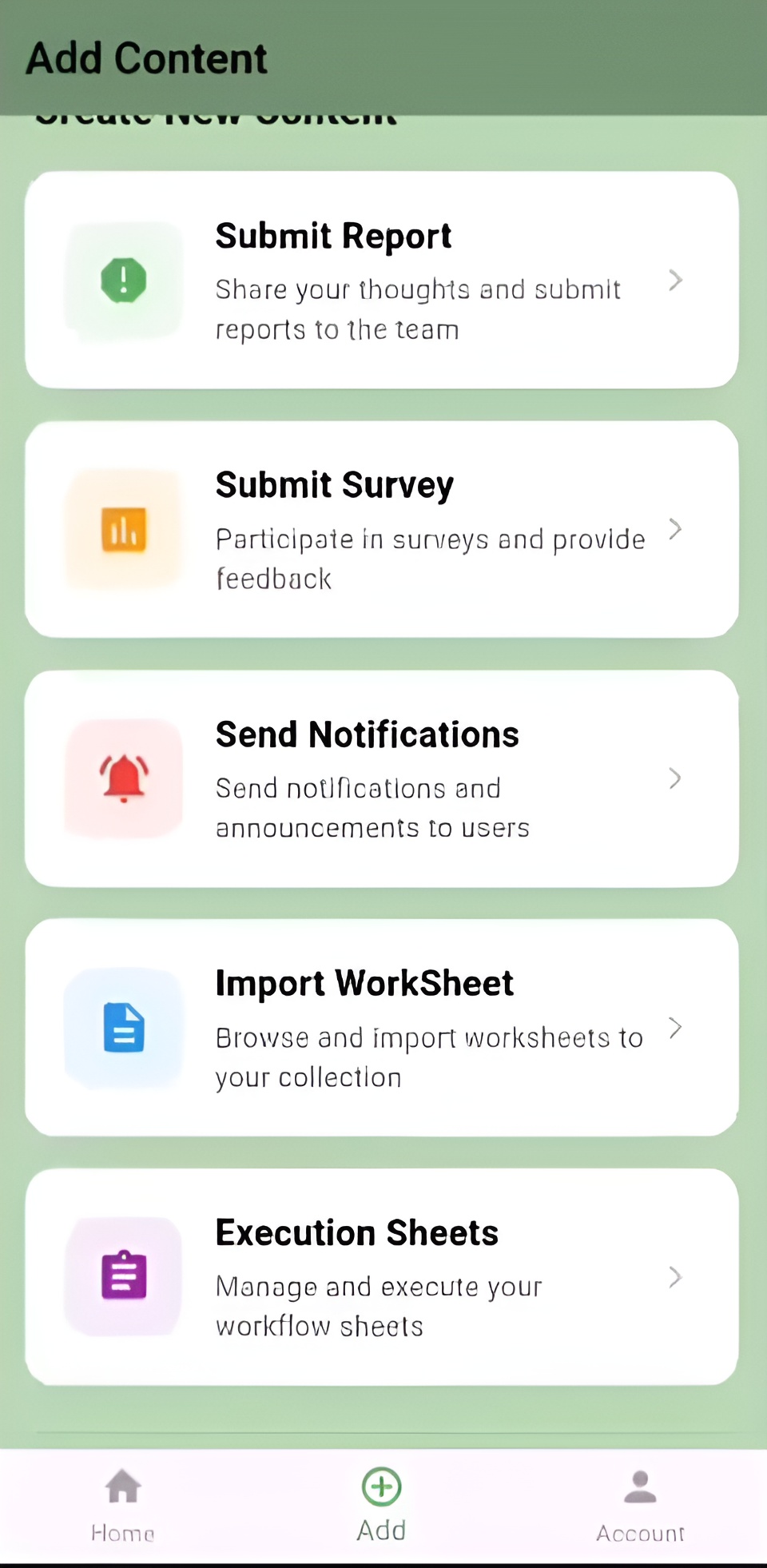Select the Submit Survey card
Image resolution: width=767 pixels, height=1568 pixels.
click(x=382, y=529)
